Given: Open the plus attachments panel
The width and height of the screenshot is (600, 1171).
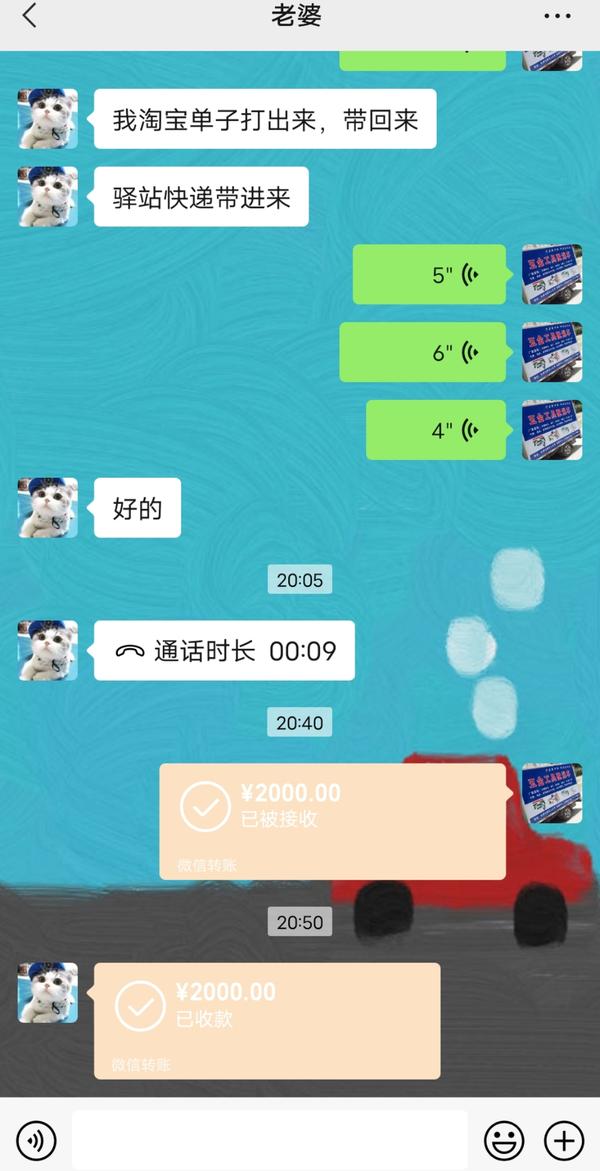Looking at the screenshot, I should pyautogui.click(x=563, y=1139).
